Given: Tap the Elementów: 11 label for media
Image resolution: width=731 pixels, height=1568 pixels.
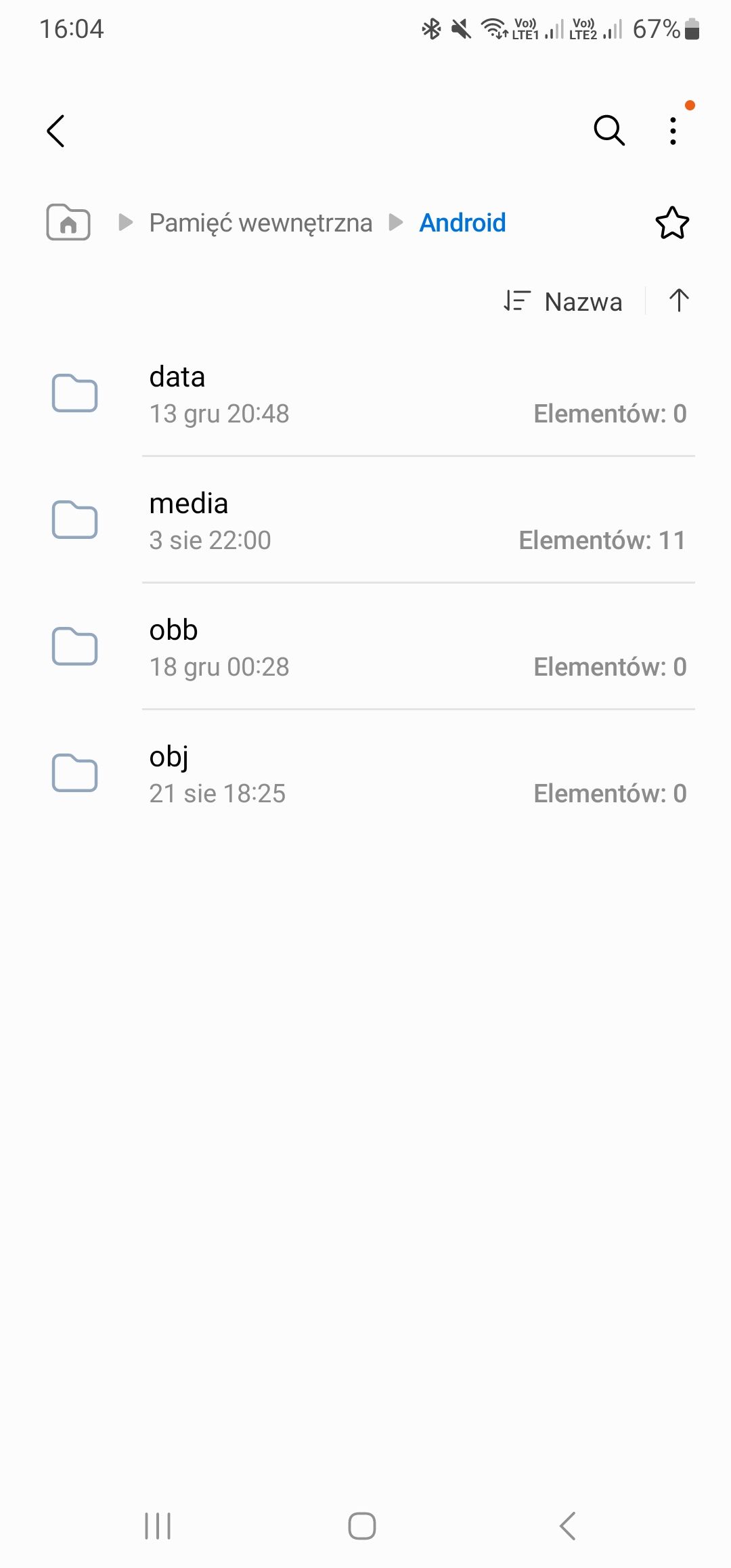Looking at the screenshot, I should 602,540.
